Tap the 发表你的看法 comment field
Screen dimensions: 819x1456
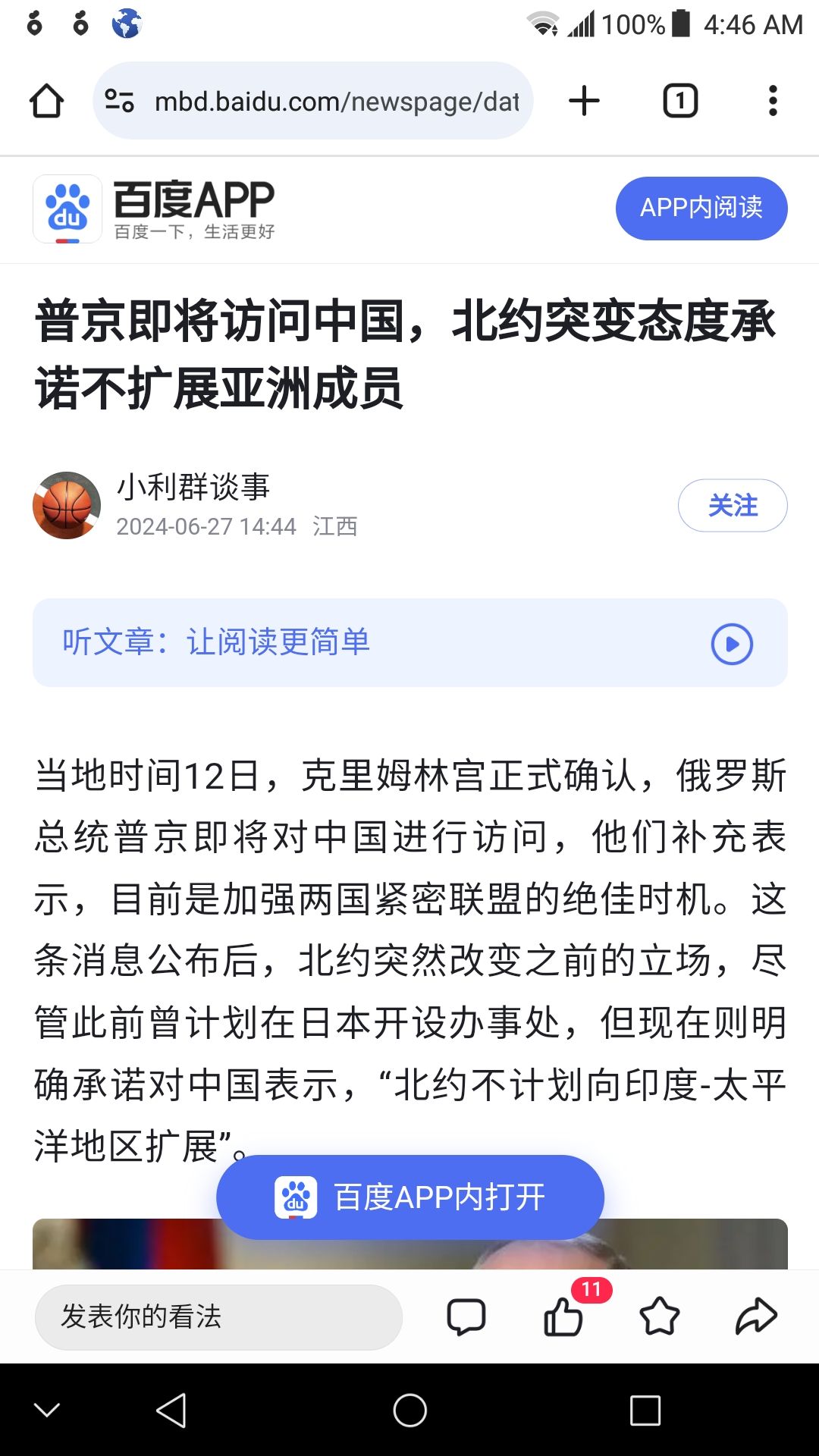tap(218, 1317)
